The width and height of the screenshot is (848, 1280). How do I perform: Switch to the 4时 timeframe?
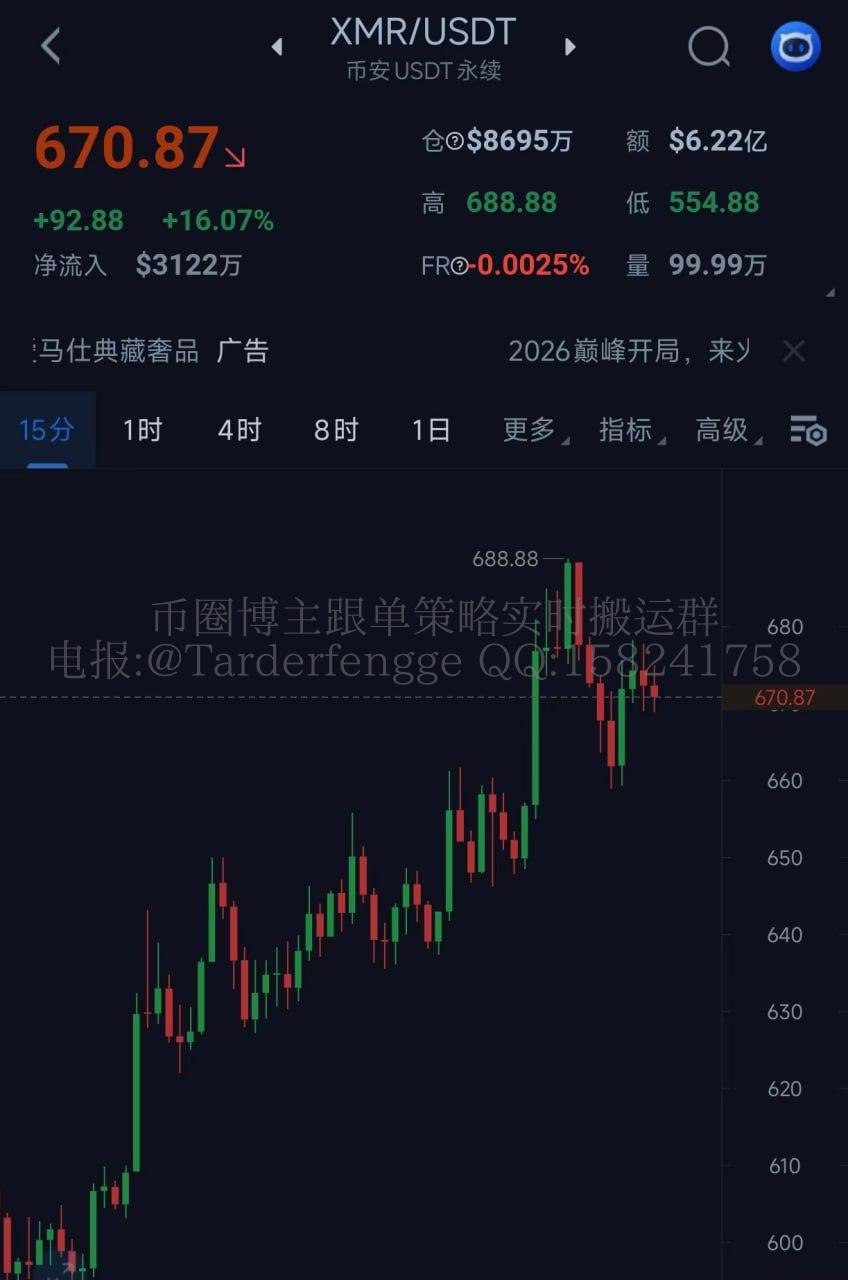point(239,430)
